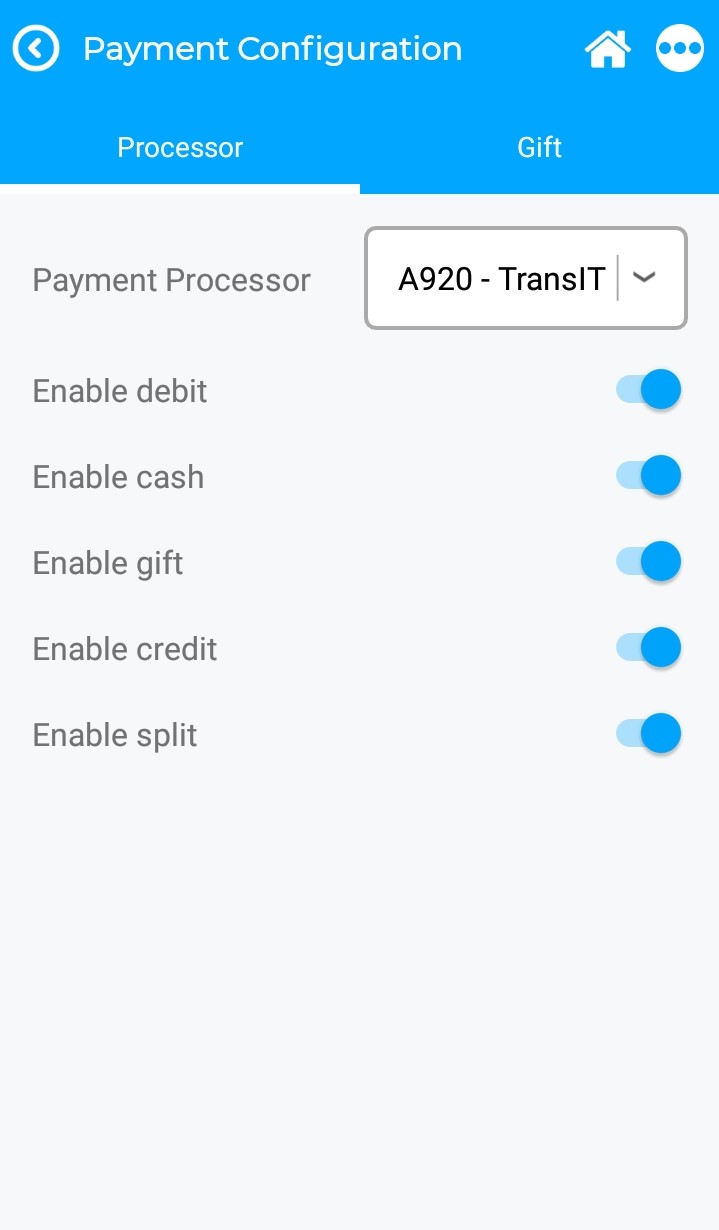
Task: Expand the Payment Processor dropdown
Action: 526,279
